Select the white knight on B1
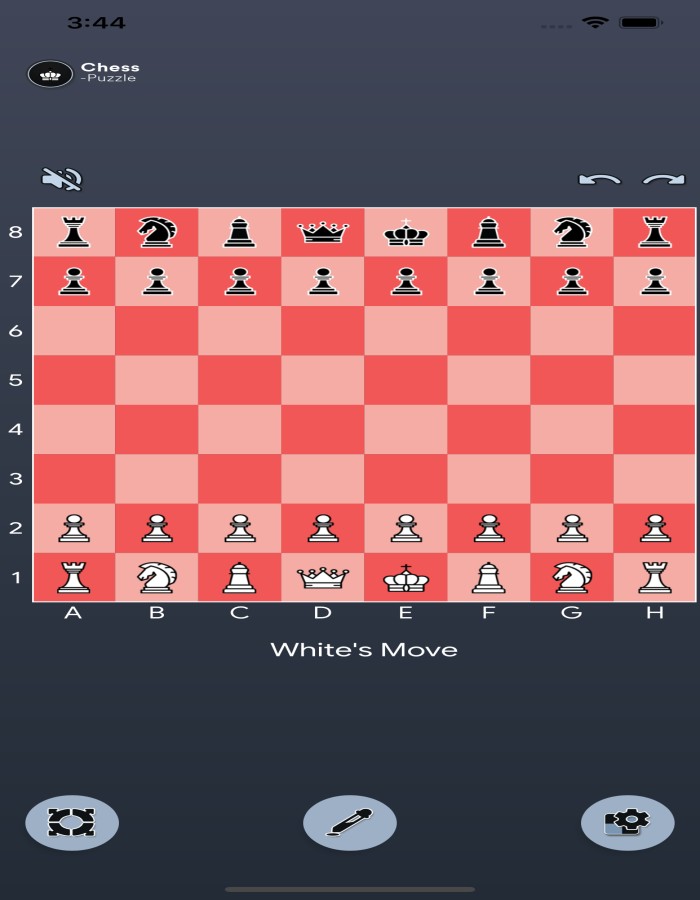This screenshot has width=700, height=900. coord(156,577)
